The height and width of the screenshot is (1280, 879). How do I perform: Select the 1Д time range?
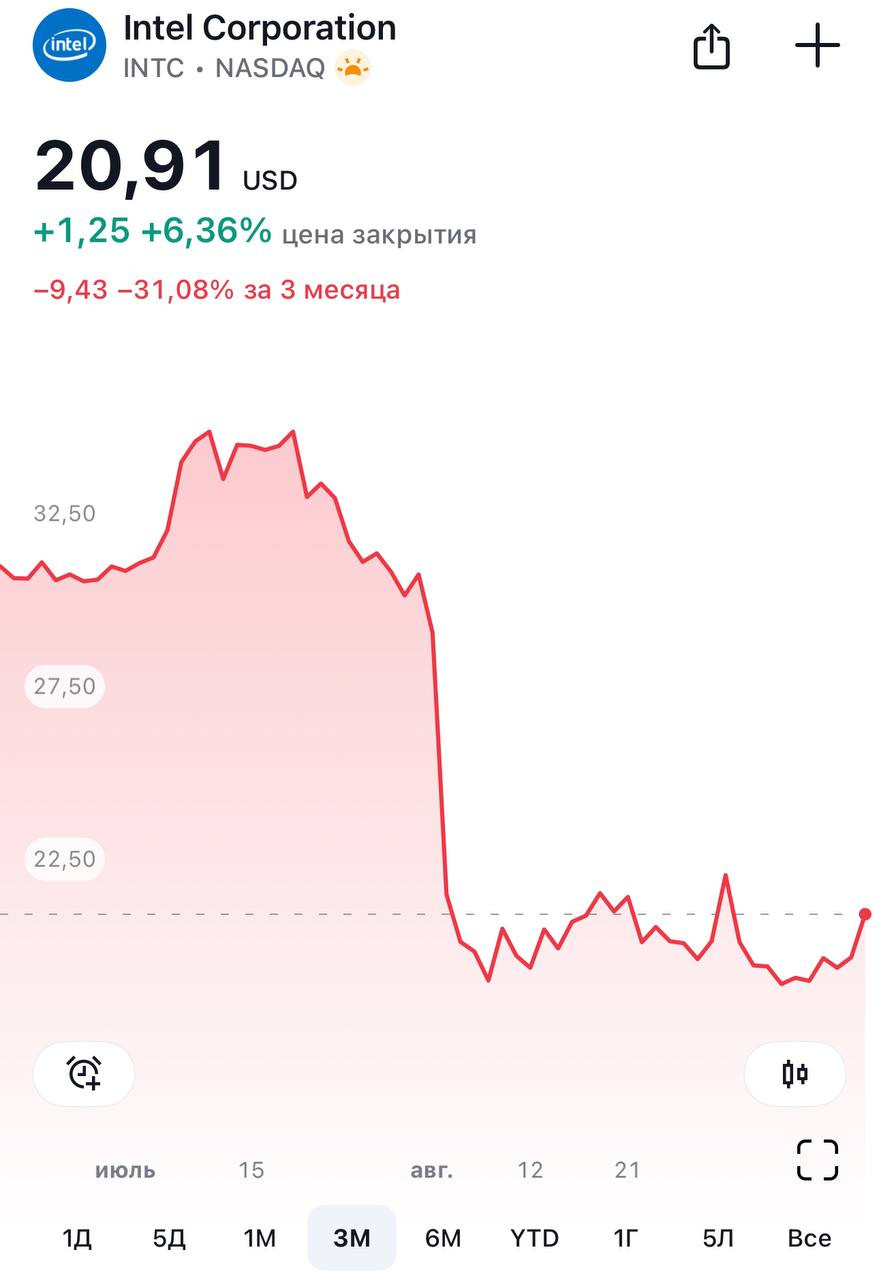(77, 1238)
